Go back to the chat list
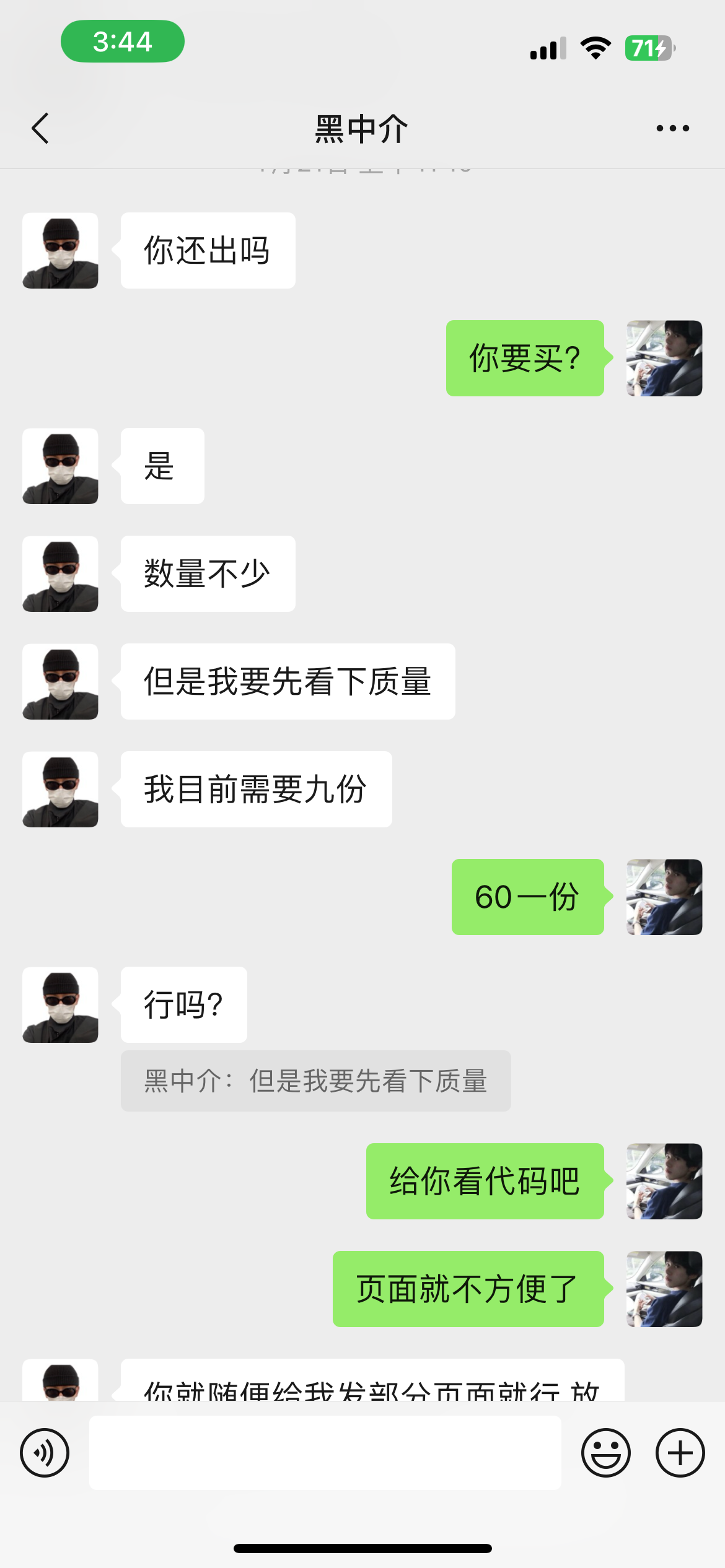This screenshot has width=725, height=1568. [x=40, y=129]
